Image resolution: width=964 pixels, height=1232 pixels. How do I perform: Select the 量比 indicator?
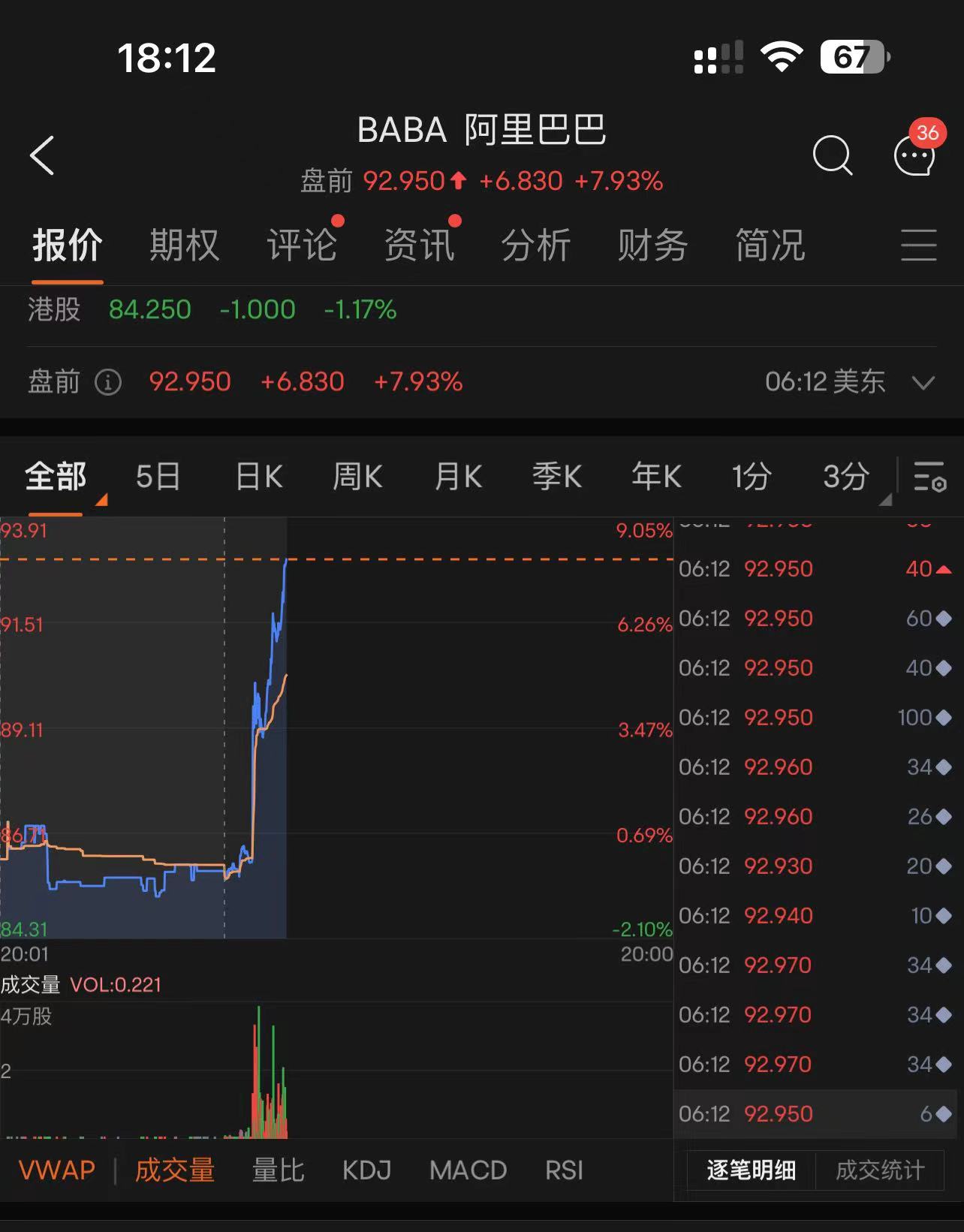[x=278, y=1170]
